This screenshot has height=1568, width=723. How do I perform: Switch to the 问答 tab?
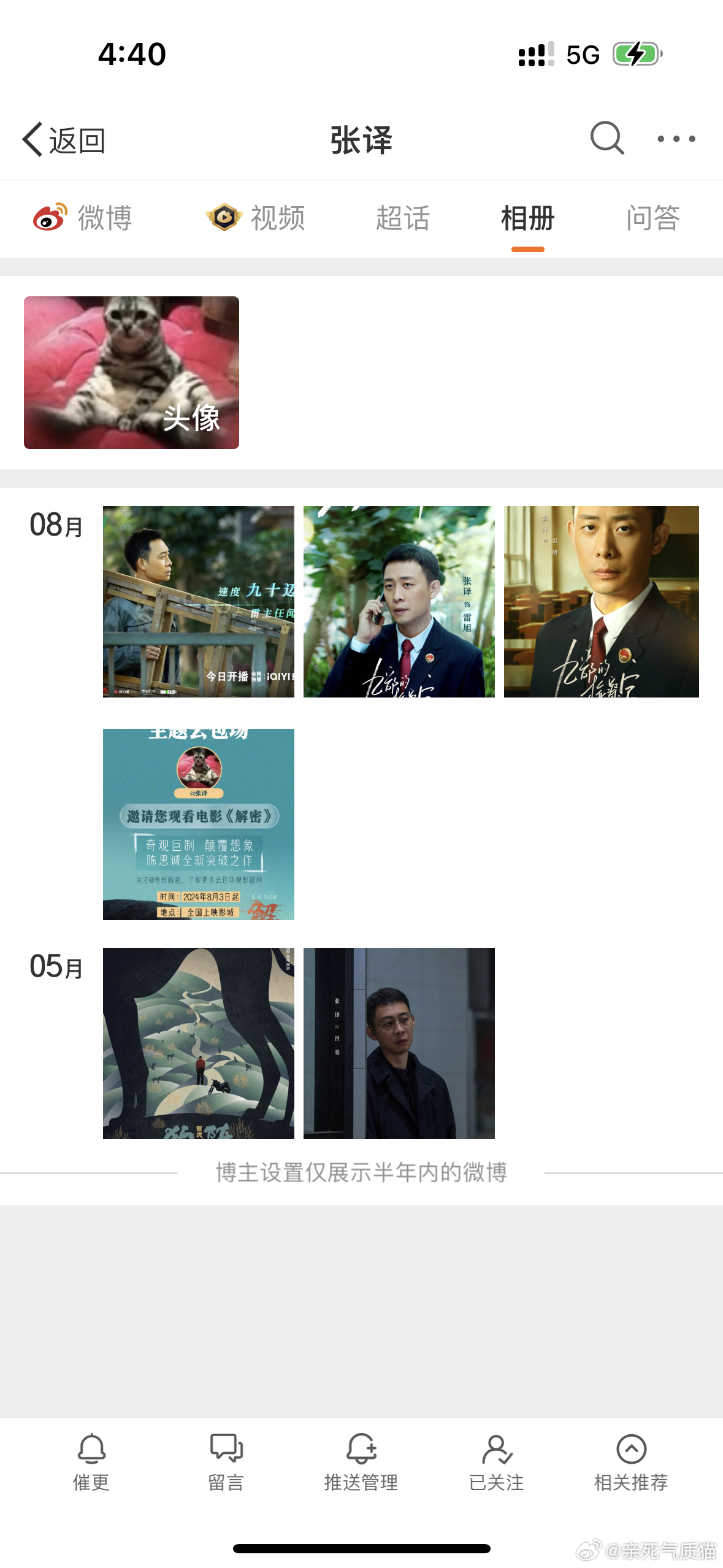click(653, 218)
